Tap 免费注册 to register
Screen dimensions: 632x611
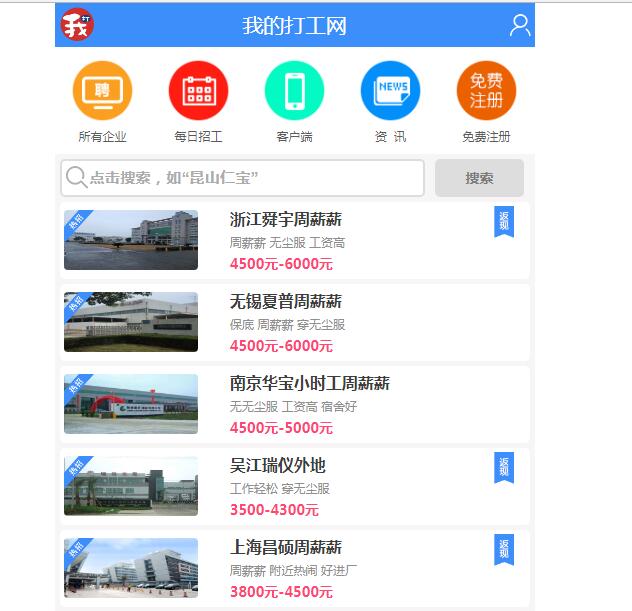pos(486,91)
